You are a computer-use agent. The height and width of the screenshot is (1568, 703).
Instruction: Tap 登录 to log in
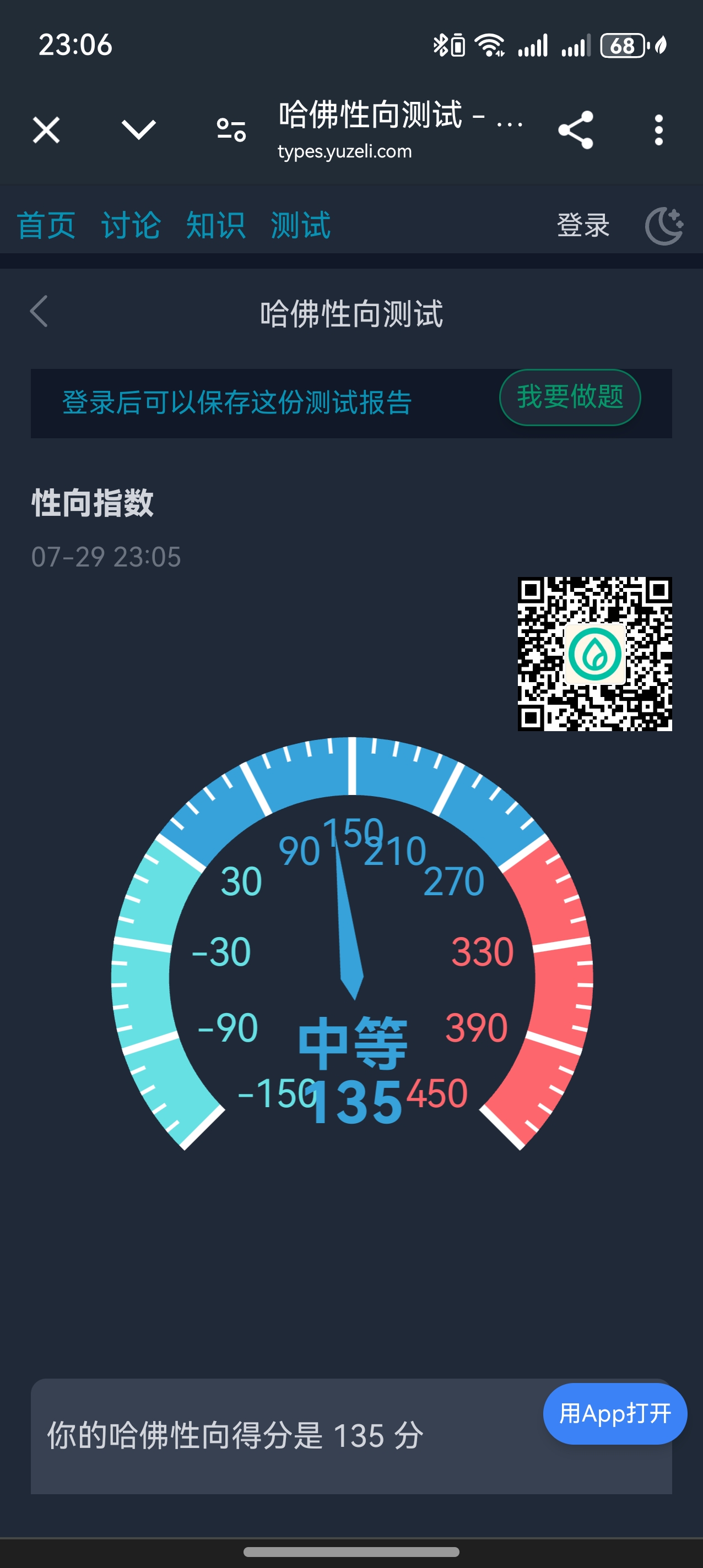click(583, 226)
